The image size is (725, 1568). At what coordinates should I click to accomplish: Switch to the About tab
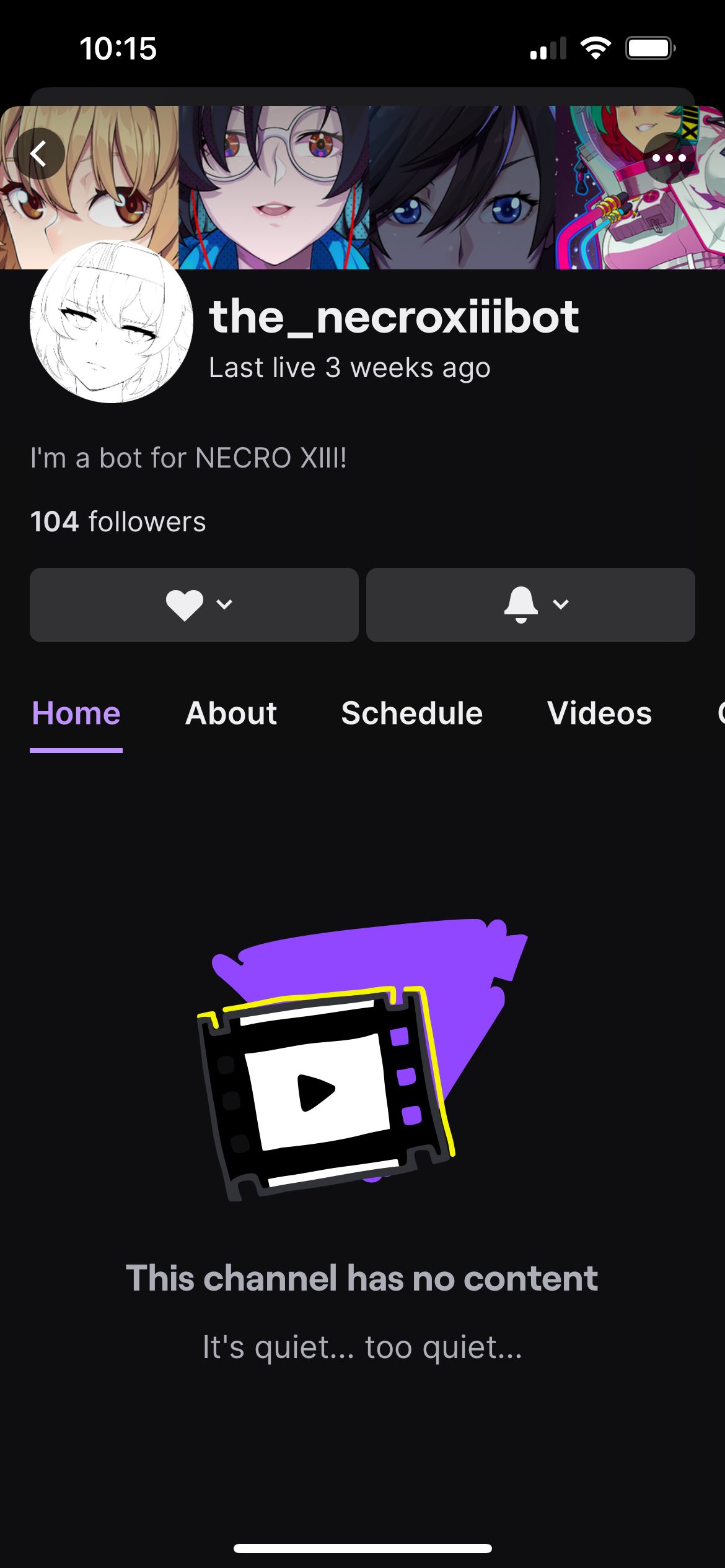tap(231, 713)
